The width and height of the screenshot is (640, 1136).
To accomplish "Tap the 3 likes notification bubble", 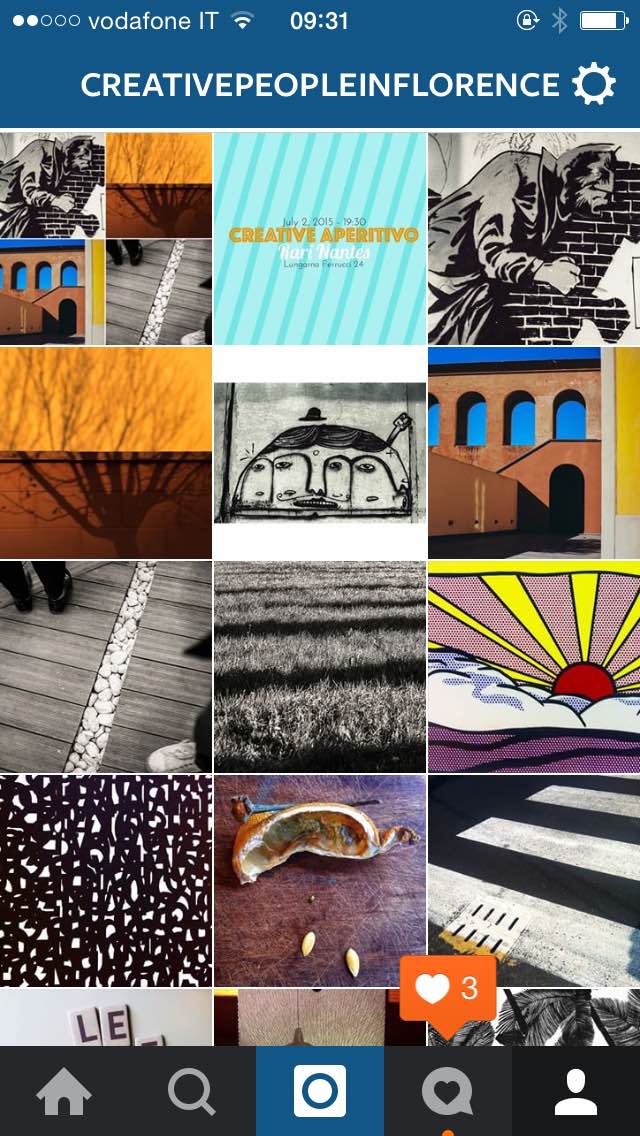I will coord(447,989).
